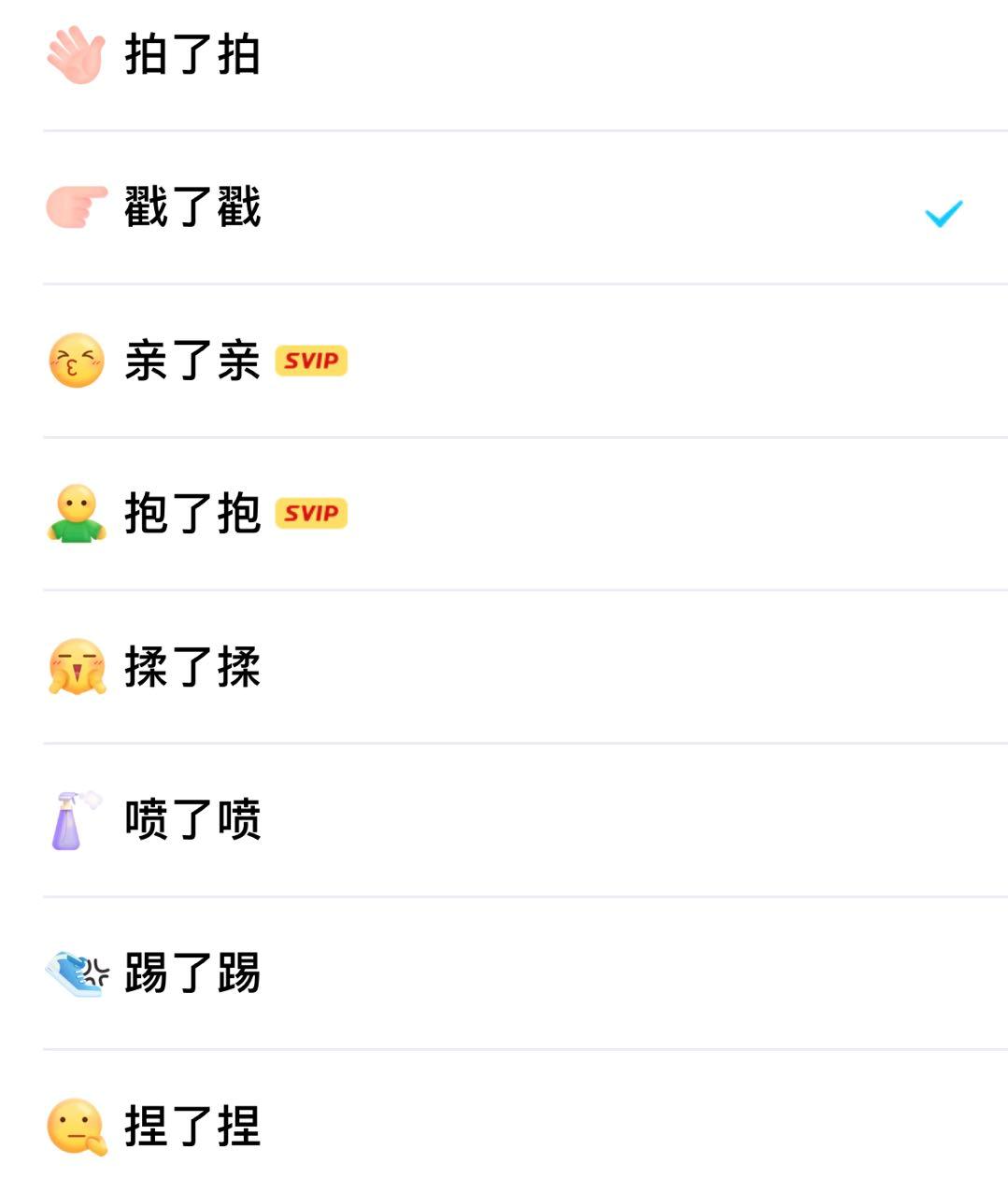Click the SVIP badge next to 亲了亲
The image size is (1008, 1192).
[313, 362]
